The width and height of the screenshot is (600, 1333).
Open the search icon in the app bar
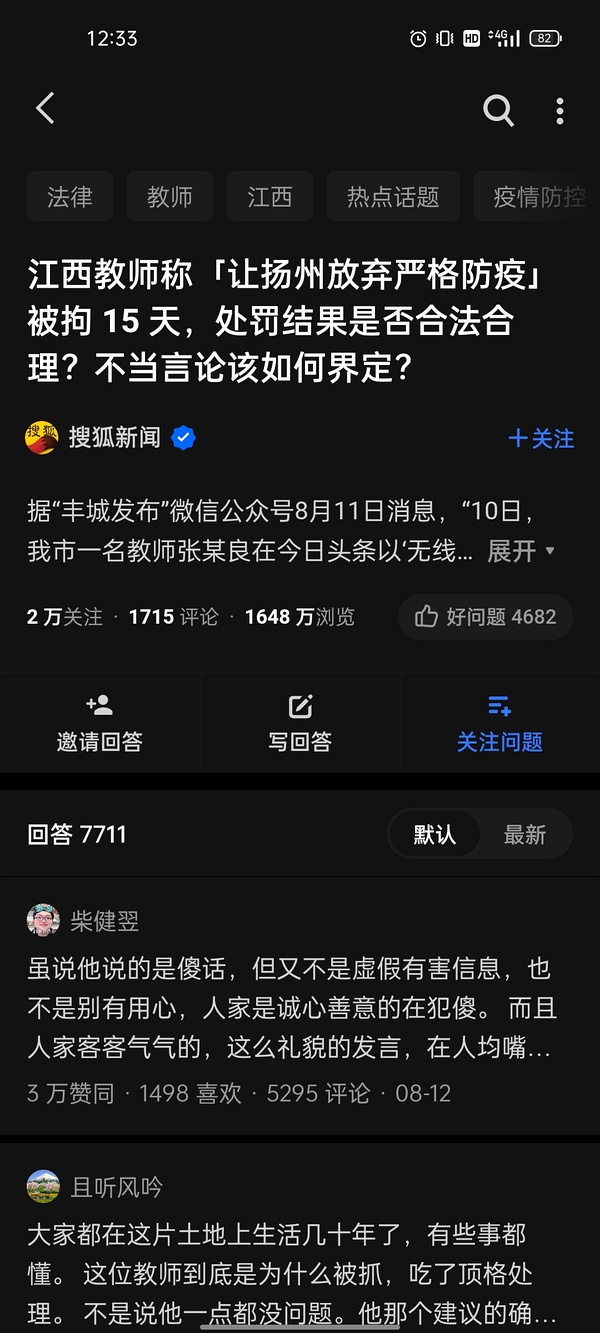point(498,110)
